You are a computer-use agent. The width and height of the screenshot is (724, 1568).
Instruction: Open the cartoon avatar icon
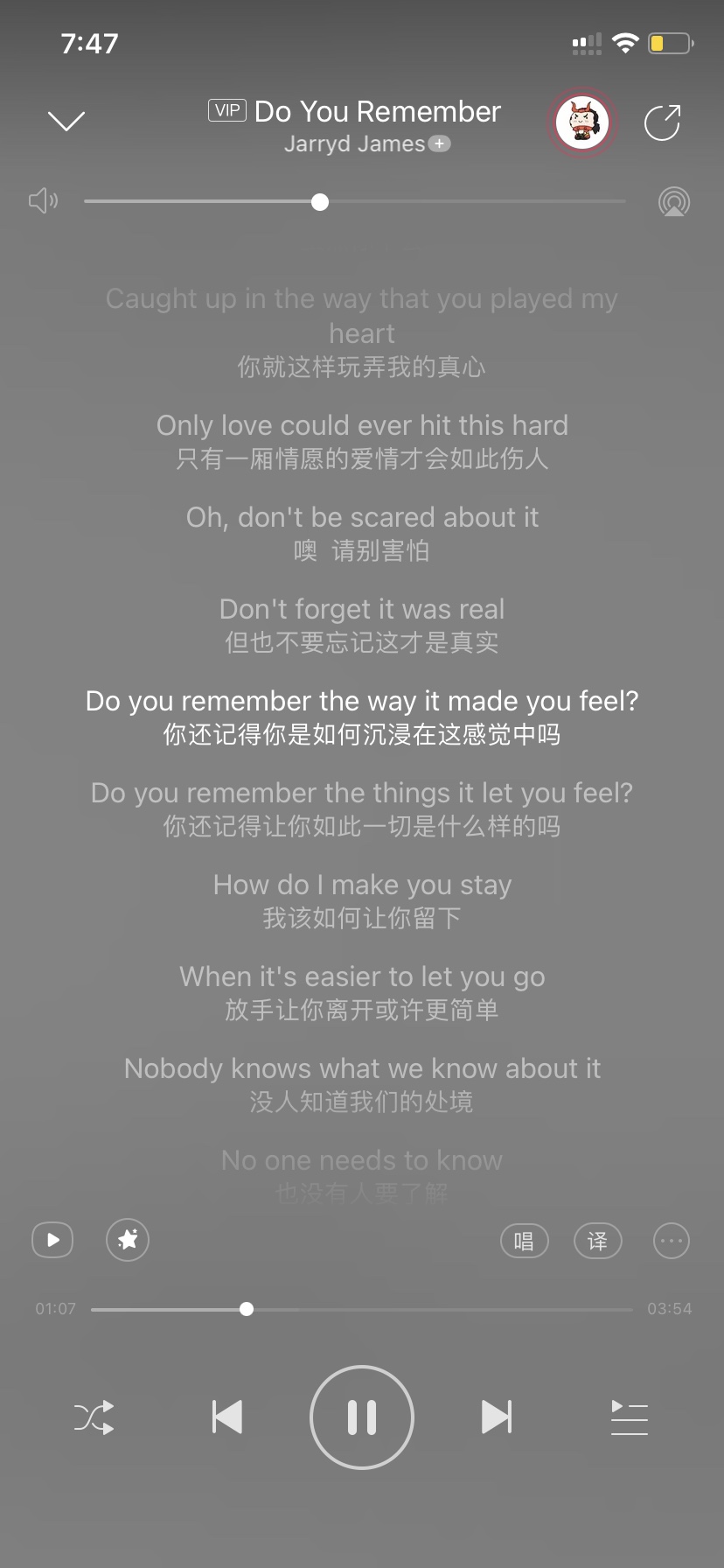[582, 122]
